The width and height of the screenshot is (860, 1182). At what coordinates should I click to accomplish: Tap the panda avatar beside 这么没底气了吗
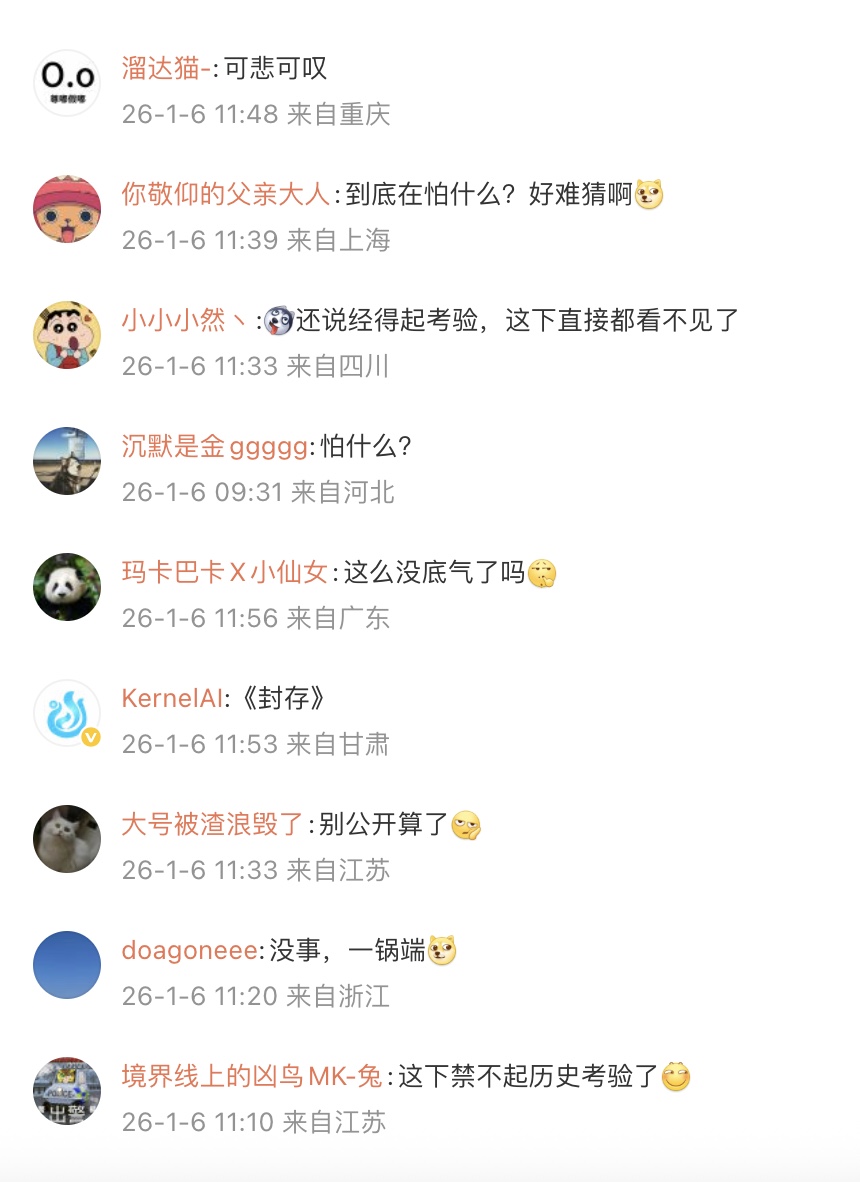[x=67, y=587]
